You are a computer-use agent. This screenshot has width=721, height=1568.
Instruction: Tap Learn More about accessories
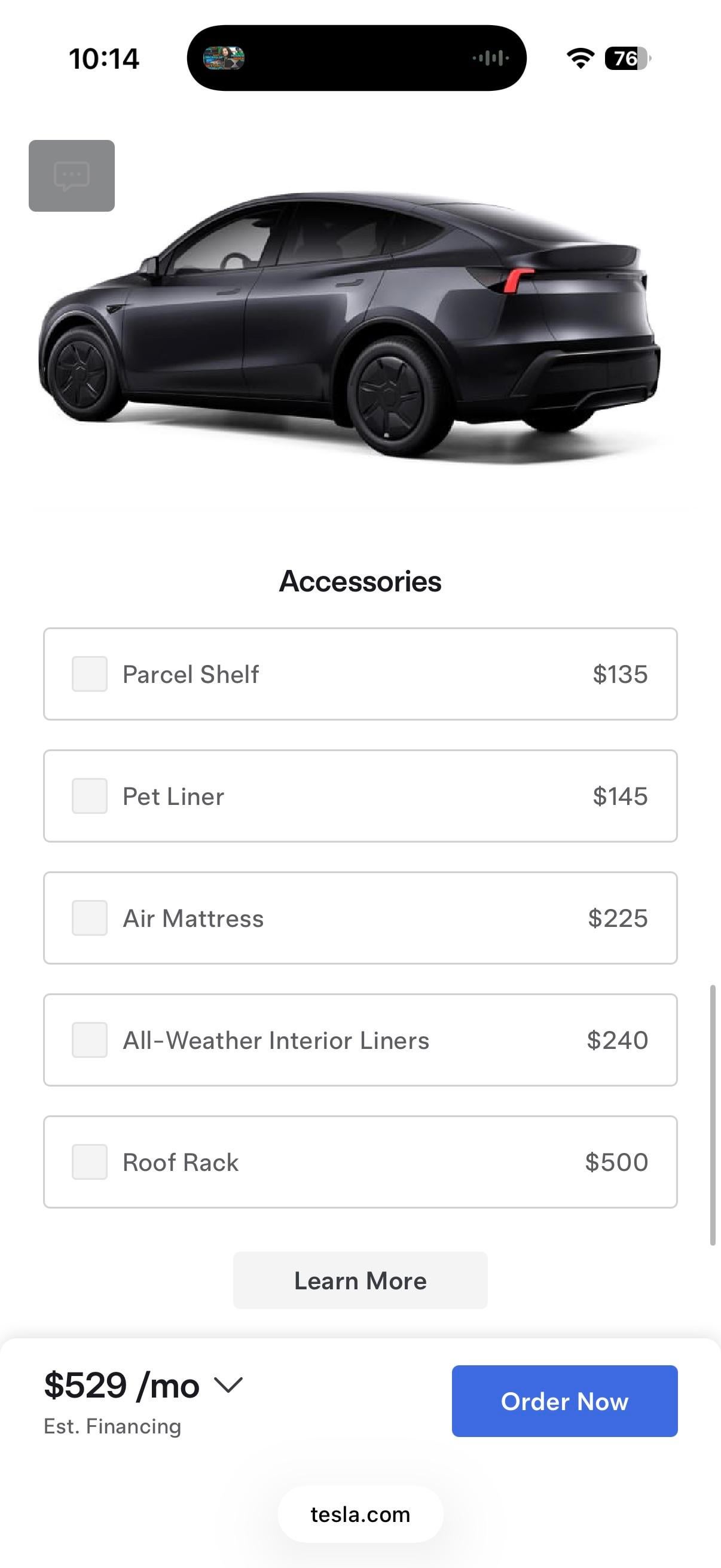tap(360, 1280)
